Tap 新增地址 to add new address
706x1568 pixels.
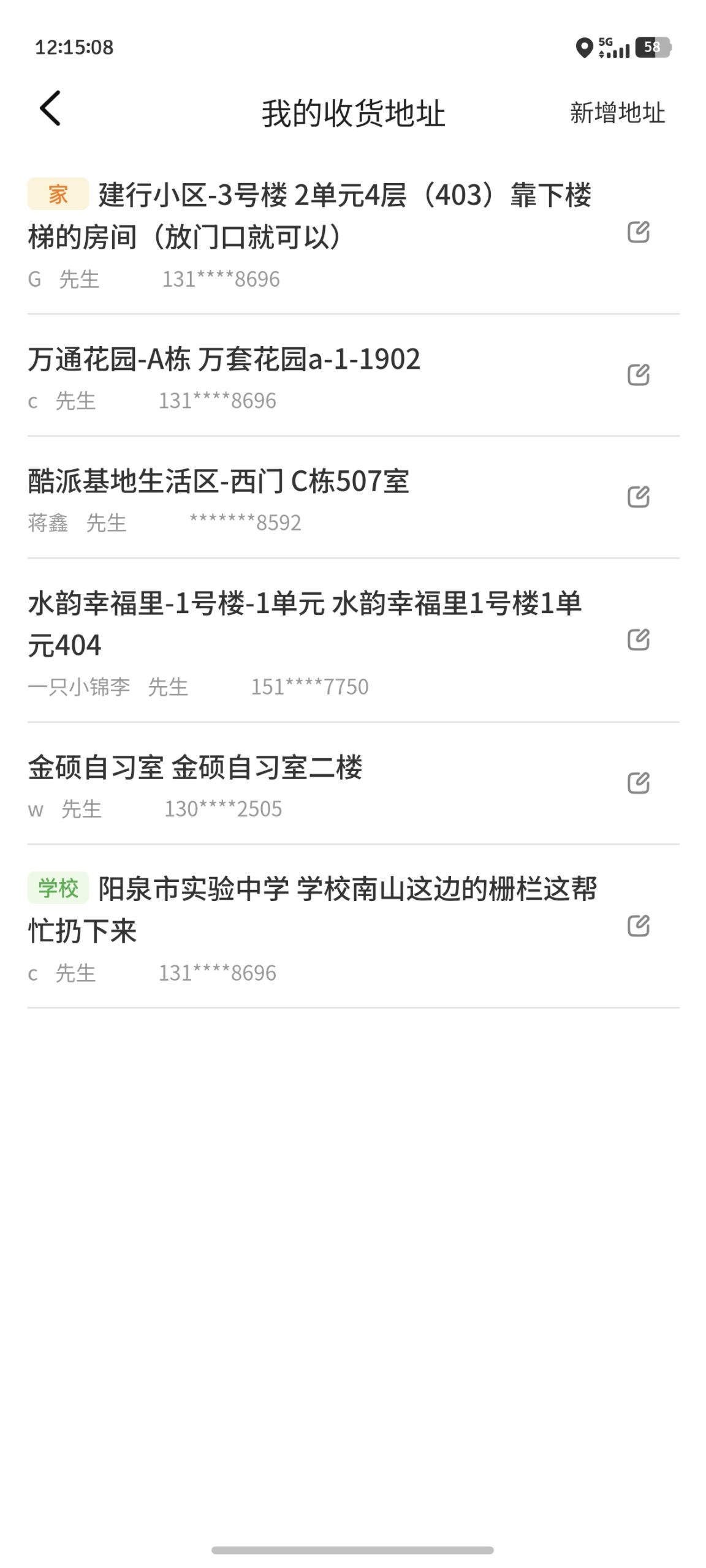coord(617,113)
